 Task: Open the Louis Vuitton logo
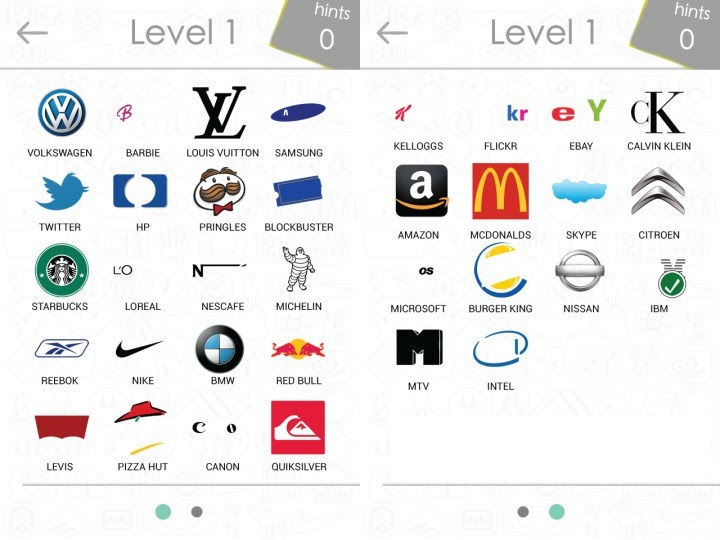(x=219, y=113)
